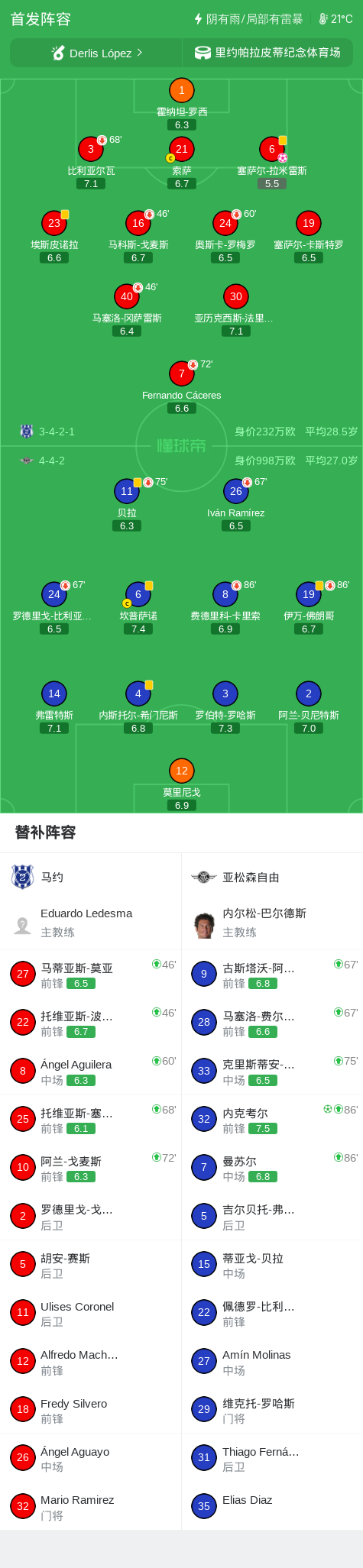Open substitute 内克考尔 number 32
Viewport: 363px width, 1568px height.
(272, 1119)
